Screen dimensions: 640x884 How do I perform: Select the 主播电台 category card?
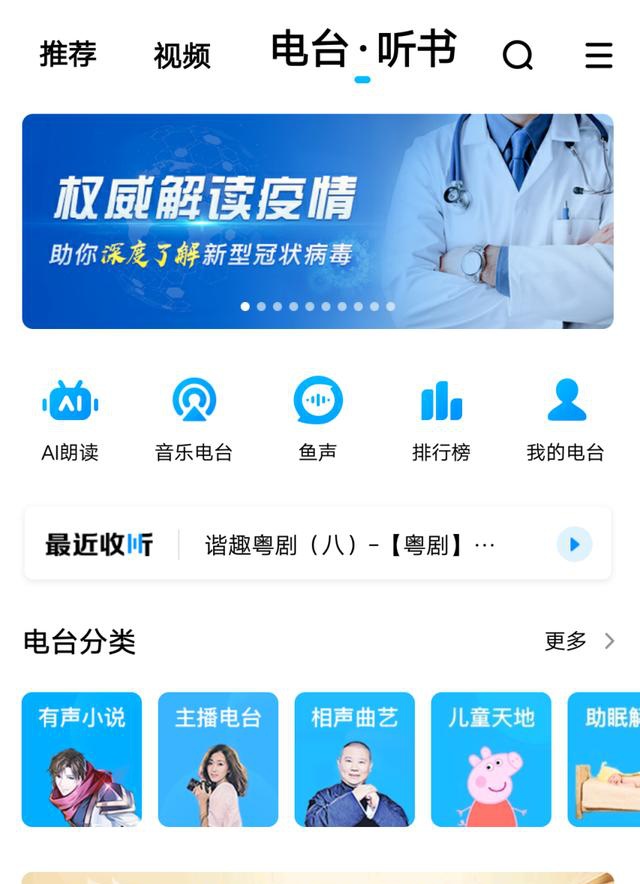click(x=218, y=759)
